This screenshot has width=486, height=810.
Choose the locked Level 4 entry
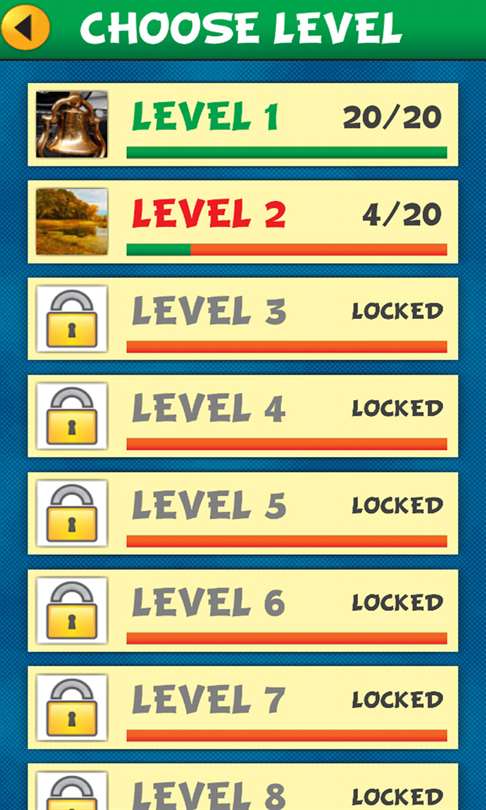pyautogui.click(x=243, y=416)
